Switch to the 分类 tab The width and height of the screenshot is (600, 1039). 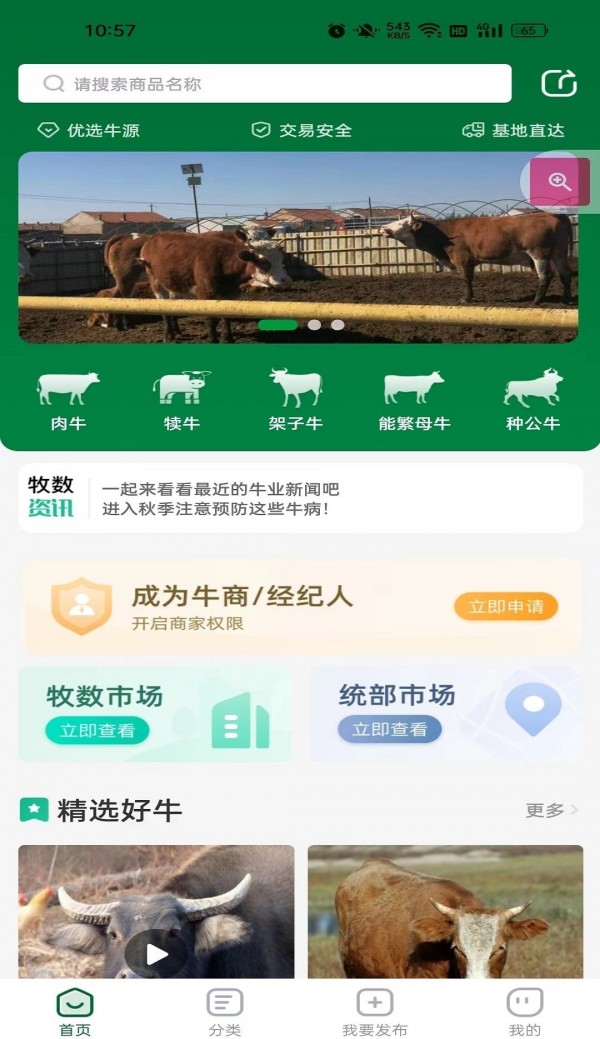(225, 1012)
